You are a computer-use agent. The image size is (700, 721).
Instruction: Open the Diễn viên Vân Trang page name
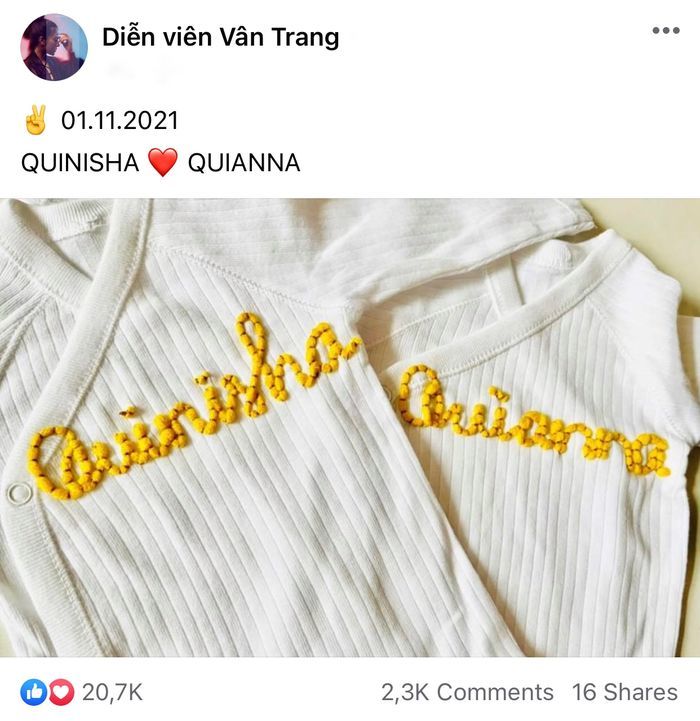(x=220, y=38)
